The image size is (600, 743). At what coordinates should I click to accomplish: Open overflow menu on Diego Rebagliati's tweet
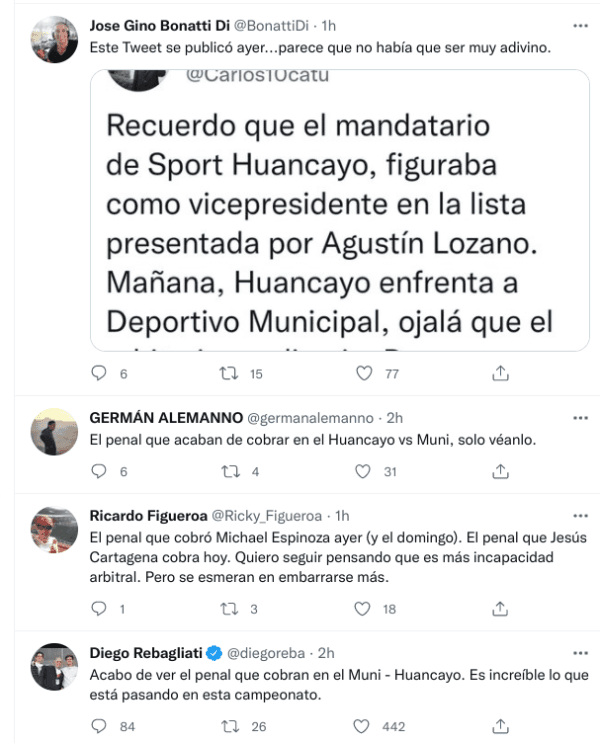(x=579, y=653)
